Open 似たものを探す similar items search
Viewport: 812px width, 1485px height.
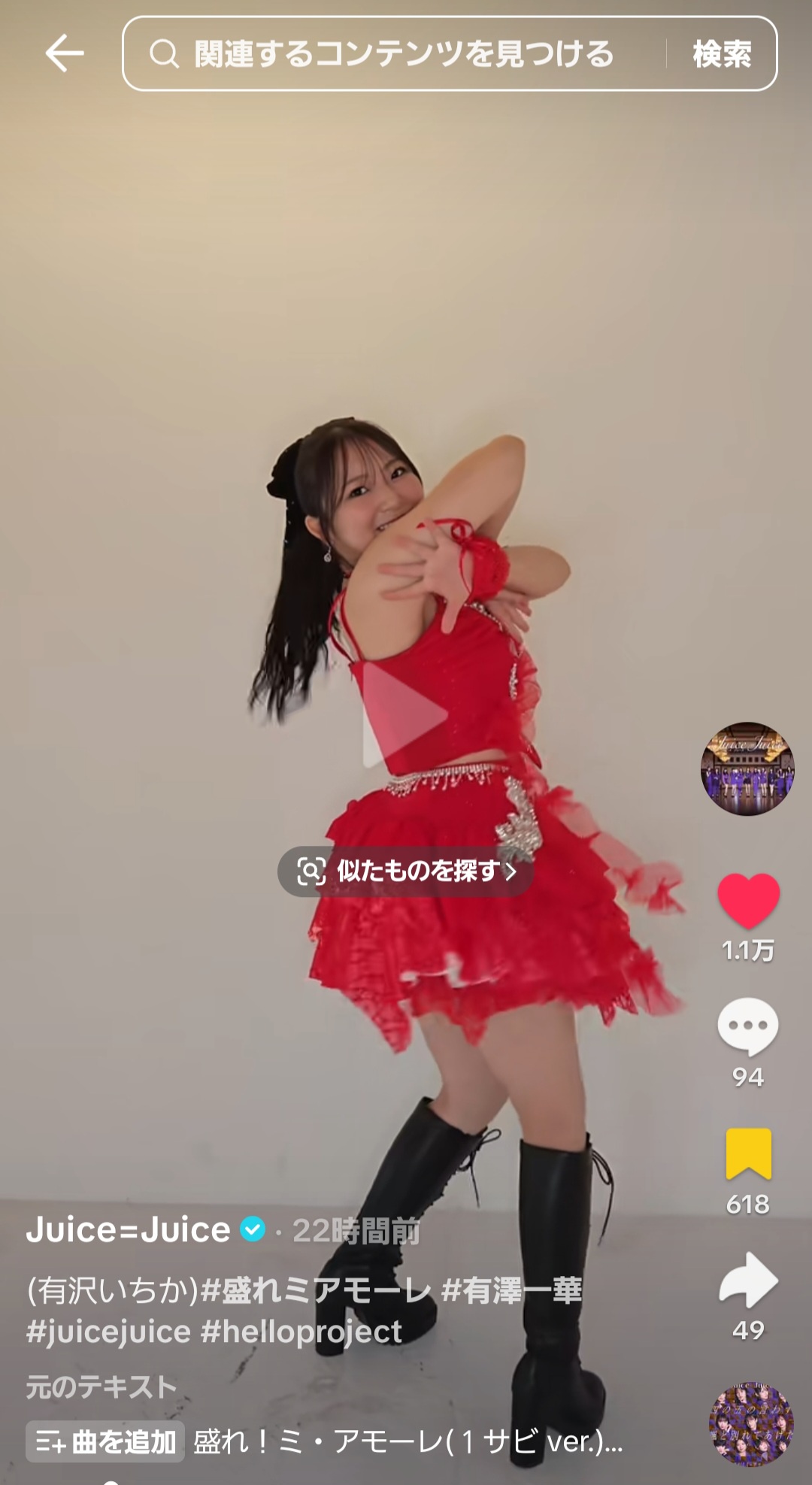coord(406,871)
